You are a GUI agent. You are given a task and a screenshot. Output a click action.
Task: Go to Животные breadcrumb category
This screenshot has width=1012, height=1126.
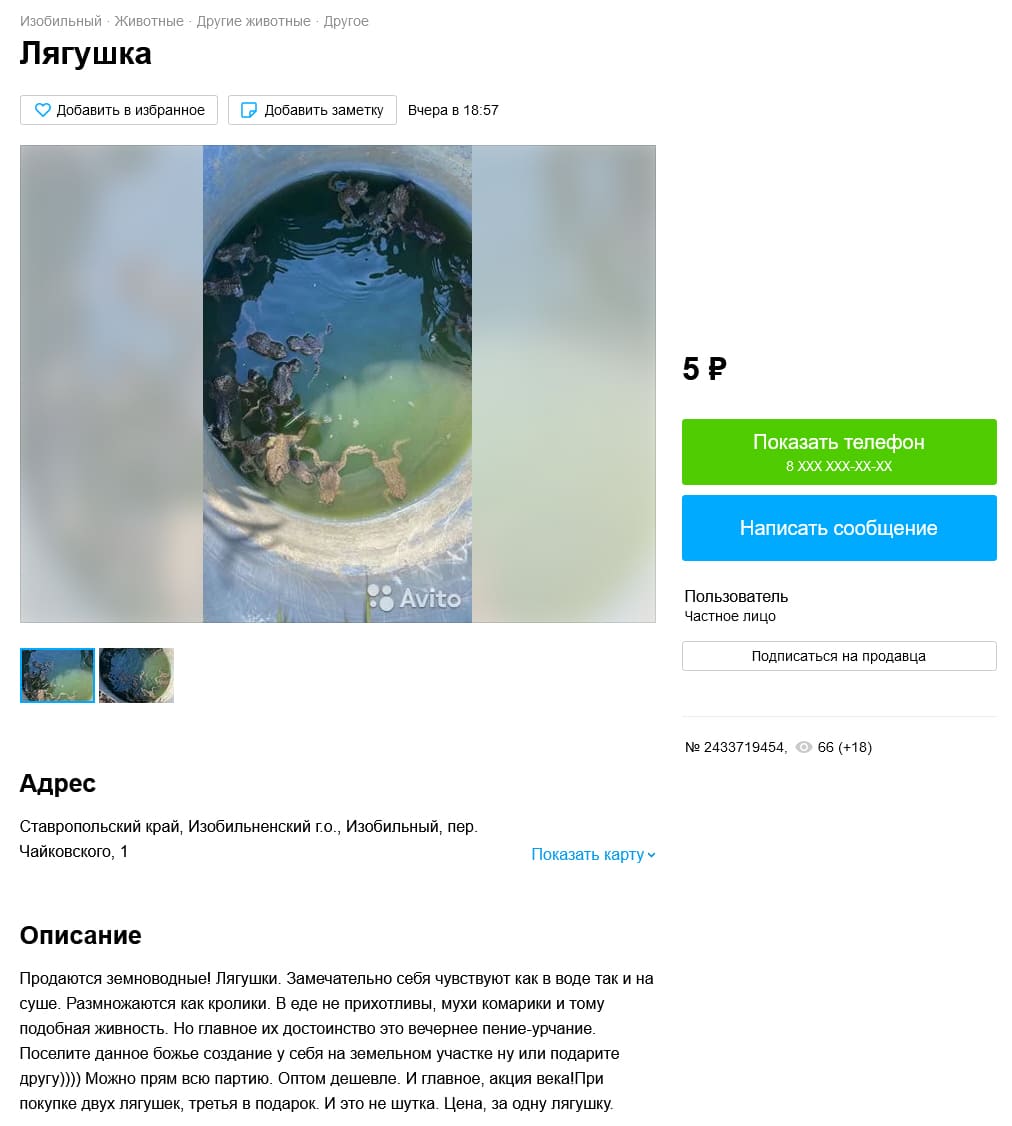(x=148, y=21)
